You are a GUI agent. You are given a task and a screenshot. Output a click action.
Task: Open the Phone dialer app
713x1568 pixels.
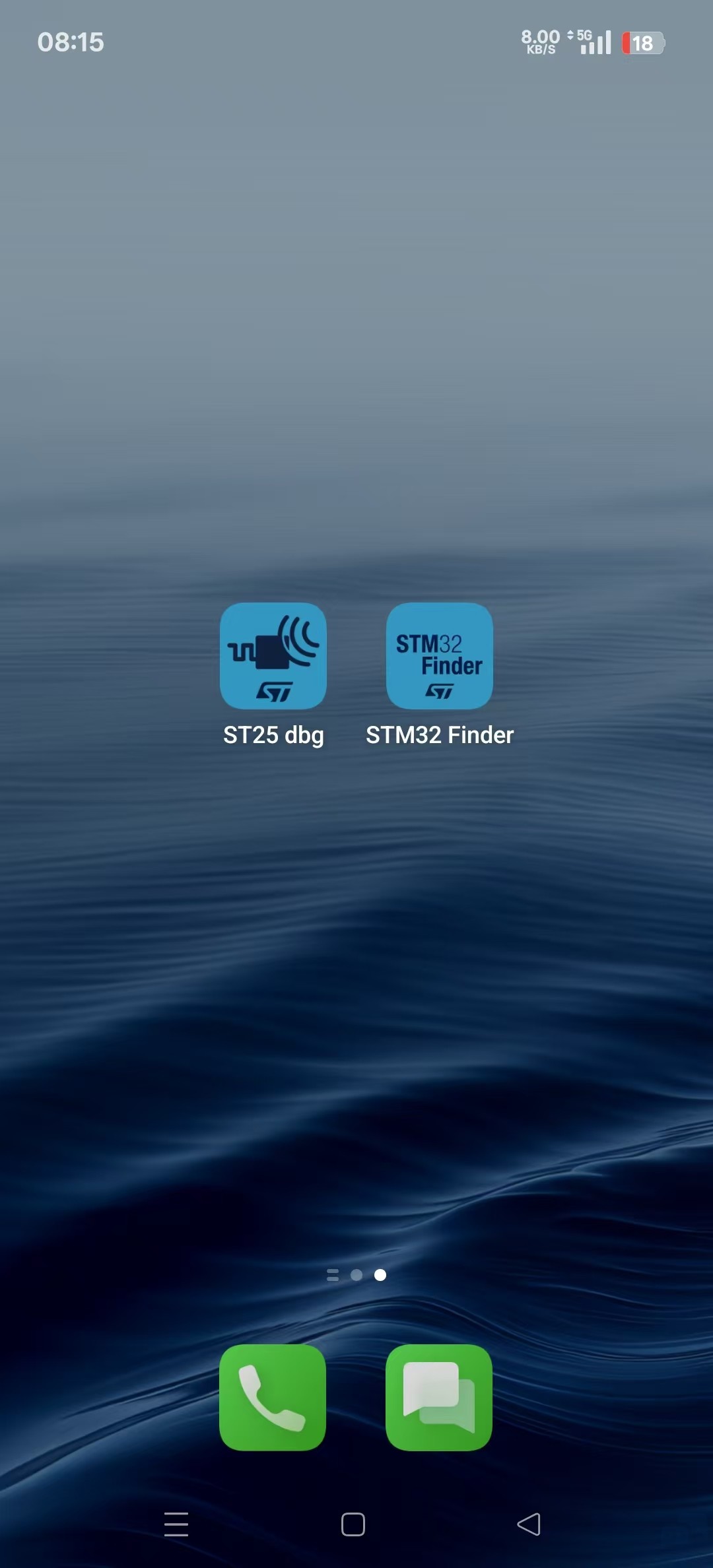pyautogui.click(x=273, y=1397)
